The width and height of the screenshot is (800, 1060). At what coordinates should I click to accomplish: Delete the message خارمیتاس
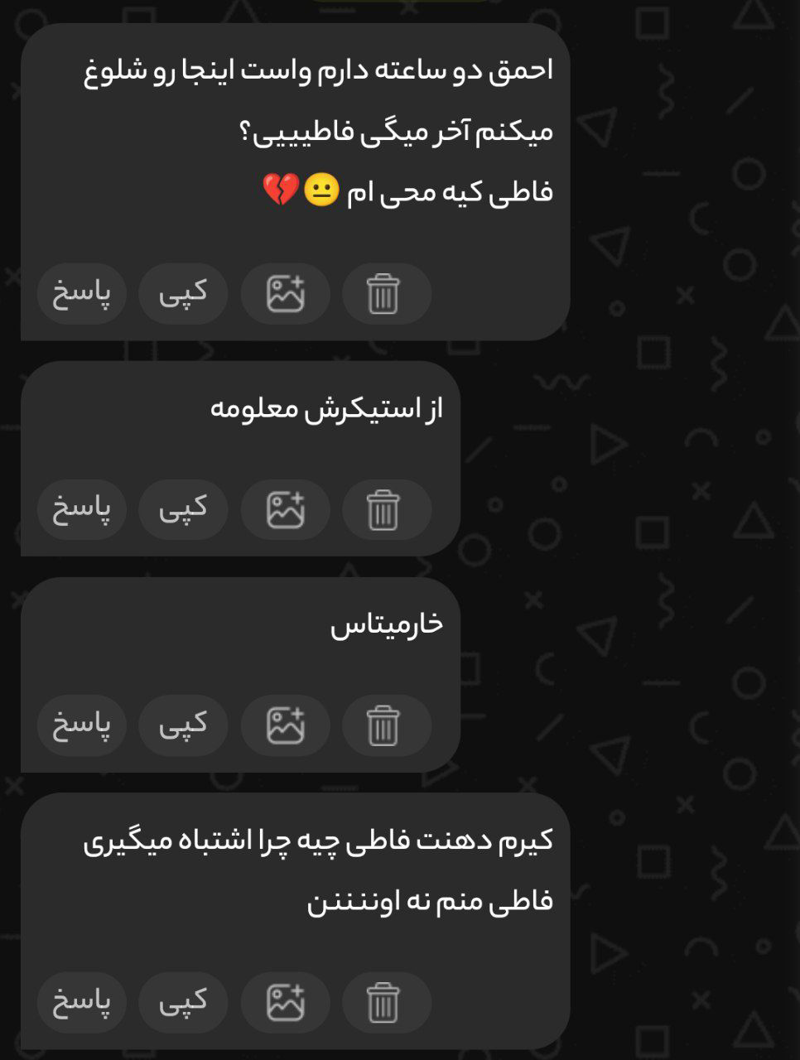click(384, 725)
